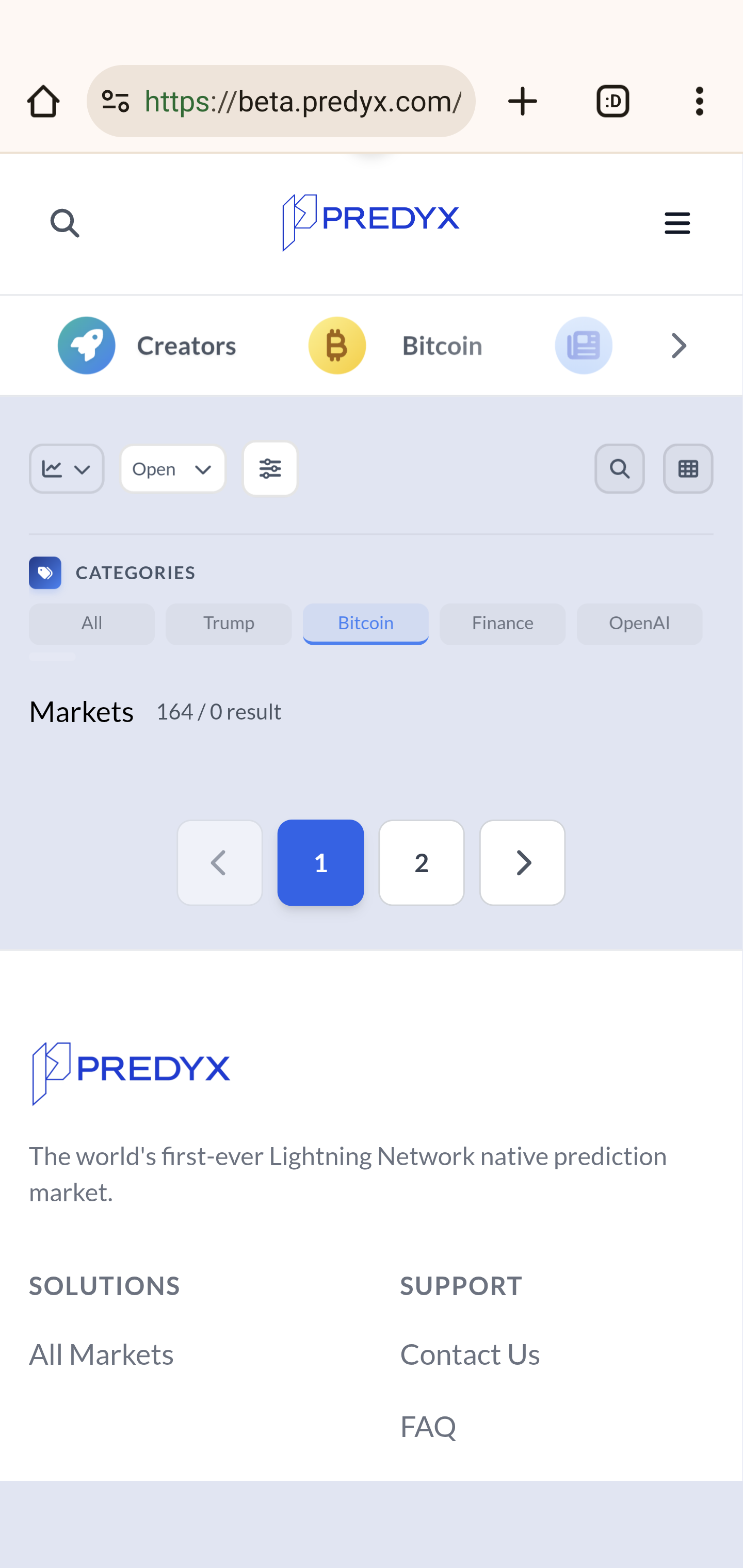Image resolution: width=743 pixels, height=1568 pixels.
Task: Open the Contact Us link
Action: 470,1354
